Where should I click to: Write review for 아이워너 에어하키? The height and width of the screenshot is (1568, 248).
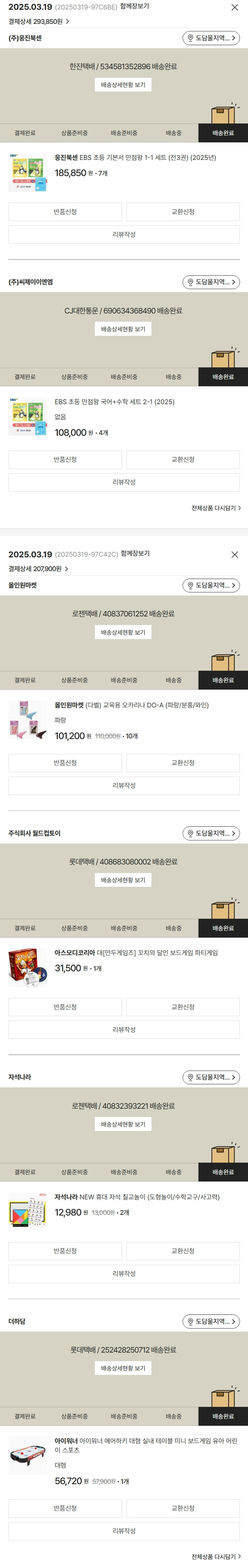coord(124,1530)
